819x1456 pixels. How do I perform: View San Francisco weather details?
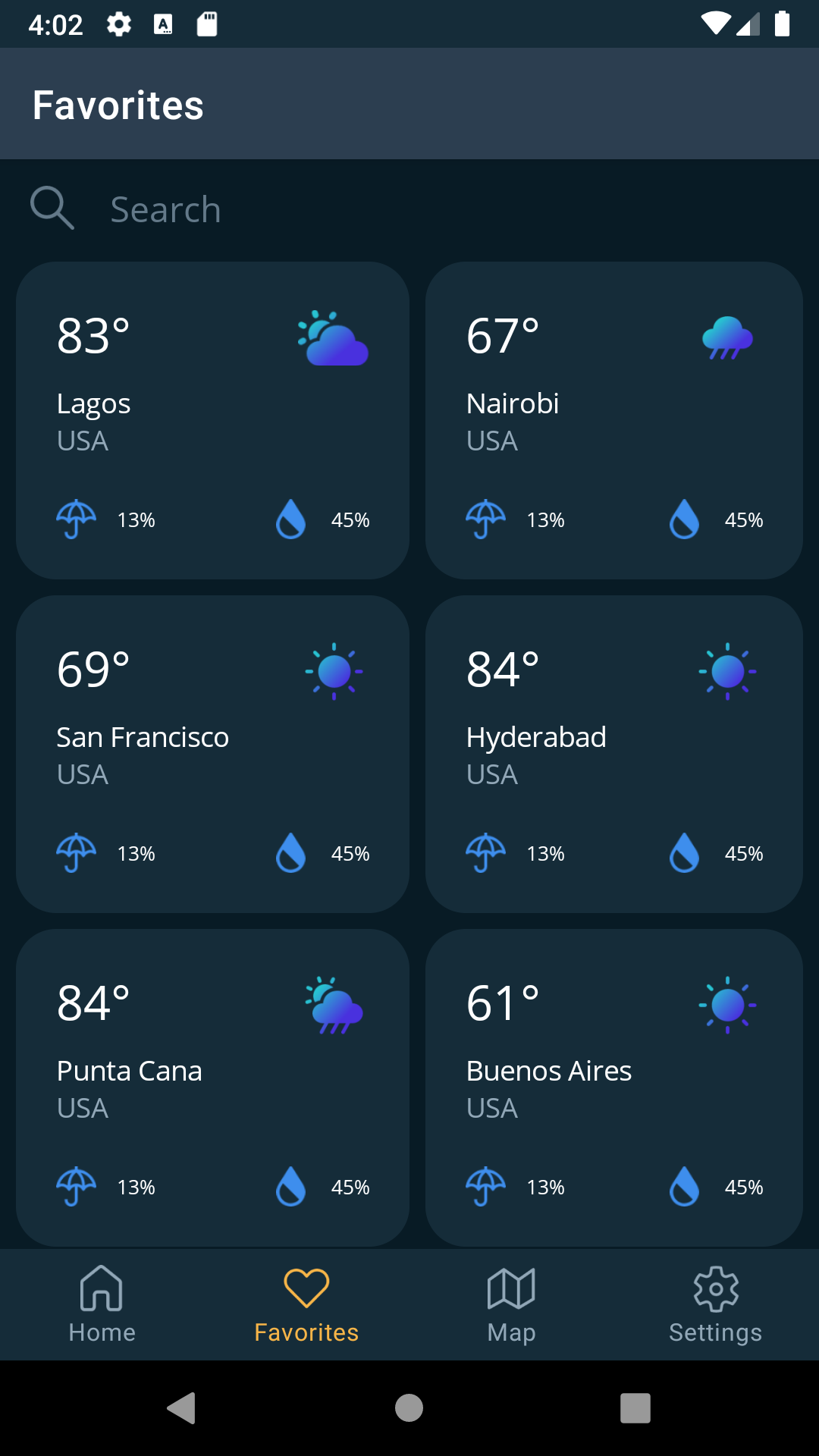[212, 755]
